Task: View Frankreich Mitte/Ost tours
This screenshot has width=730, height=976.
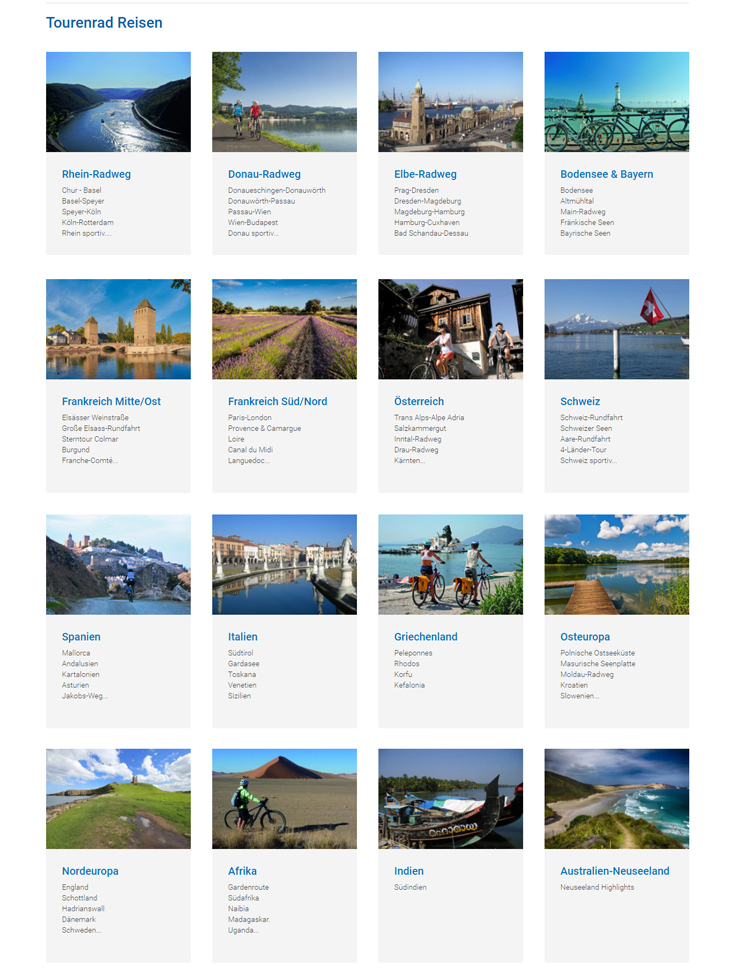Action: [111, 401]
